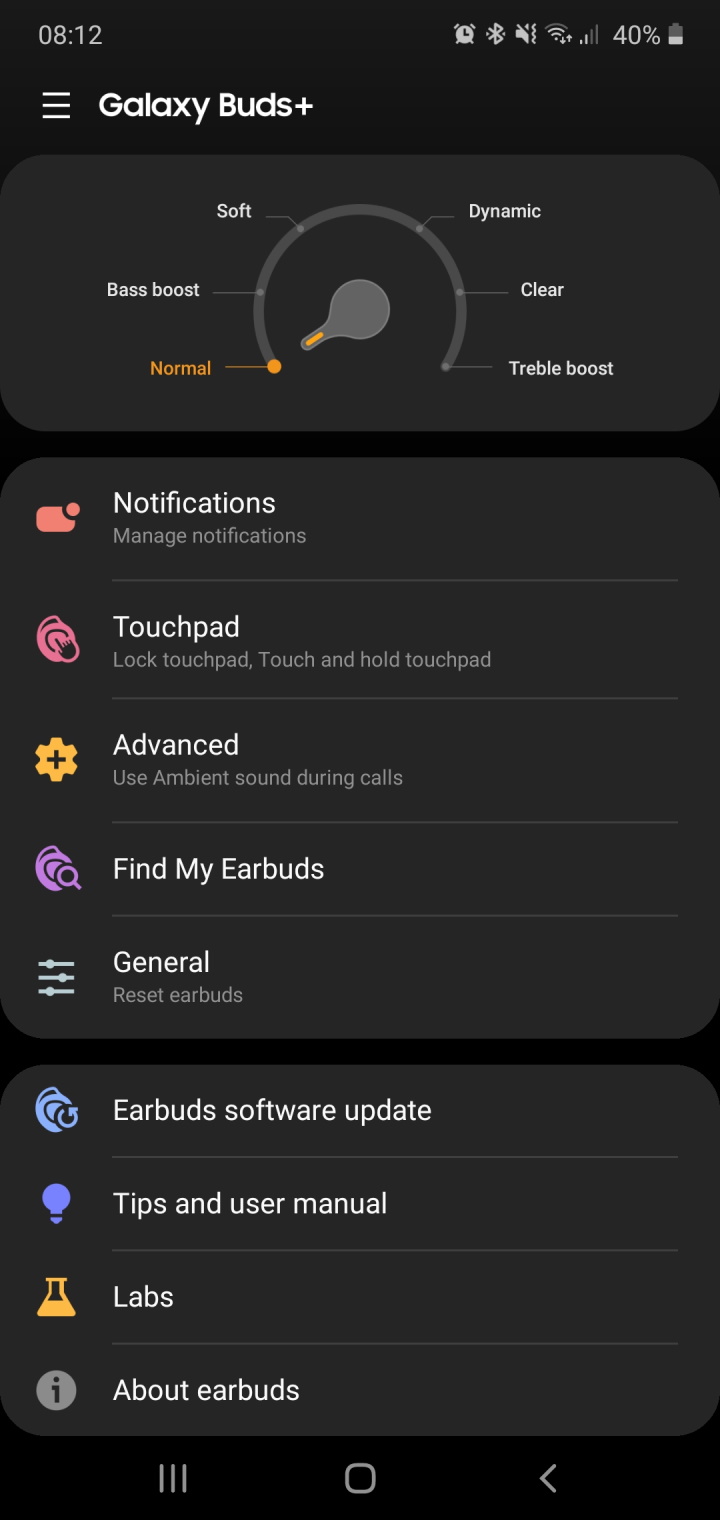Image resolution: width=720 pixels, height=1520 pixels.
Task: Select the Normal equalizer preset
Action: pyautogui.click(x=181, y=368)
